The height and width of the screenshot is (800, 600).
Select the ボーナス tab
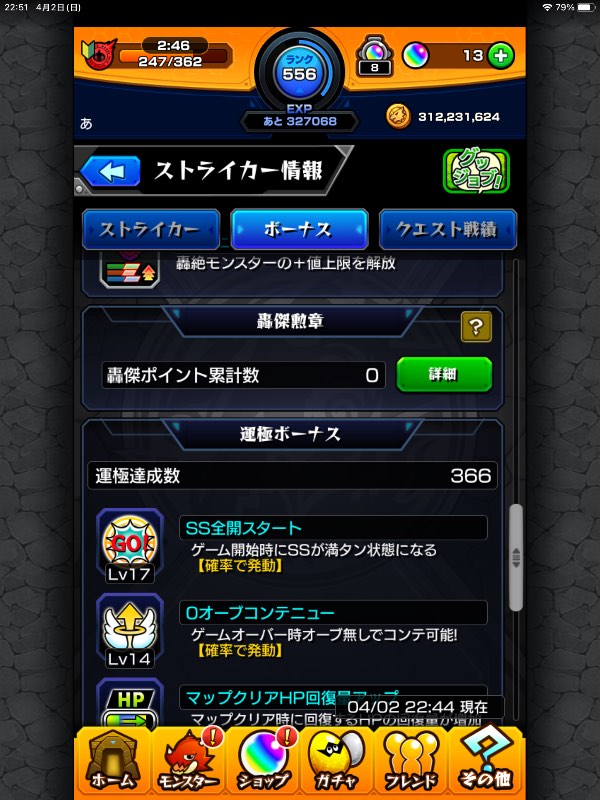[297, 229]
